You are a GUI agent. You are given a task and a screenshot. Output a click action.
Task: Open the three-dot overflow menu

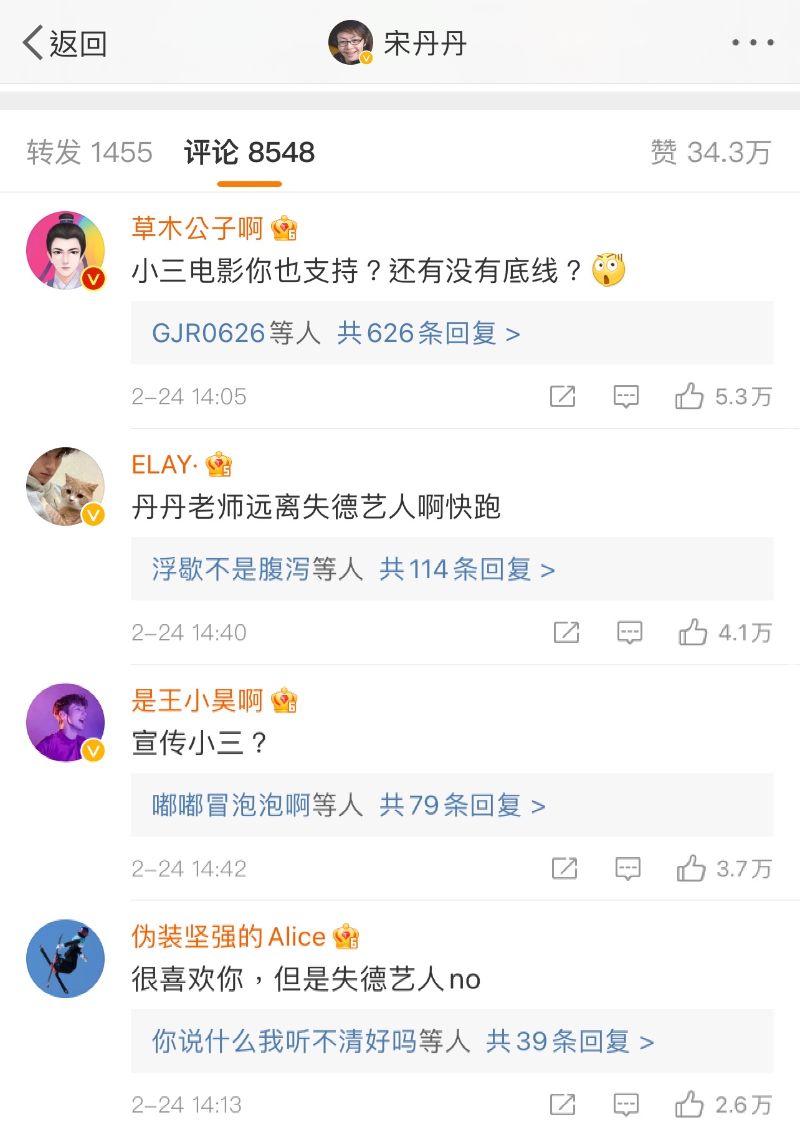(x=752, y=43)
